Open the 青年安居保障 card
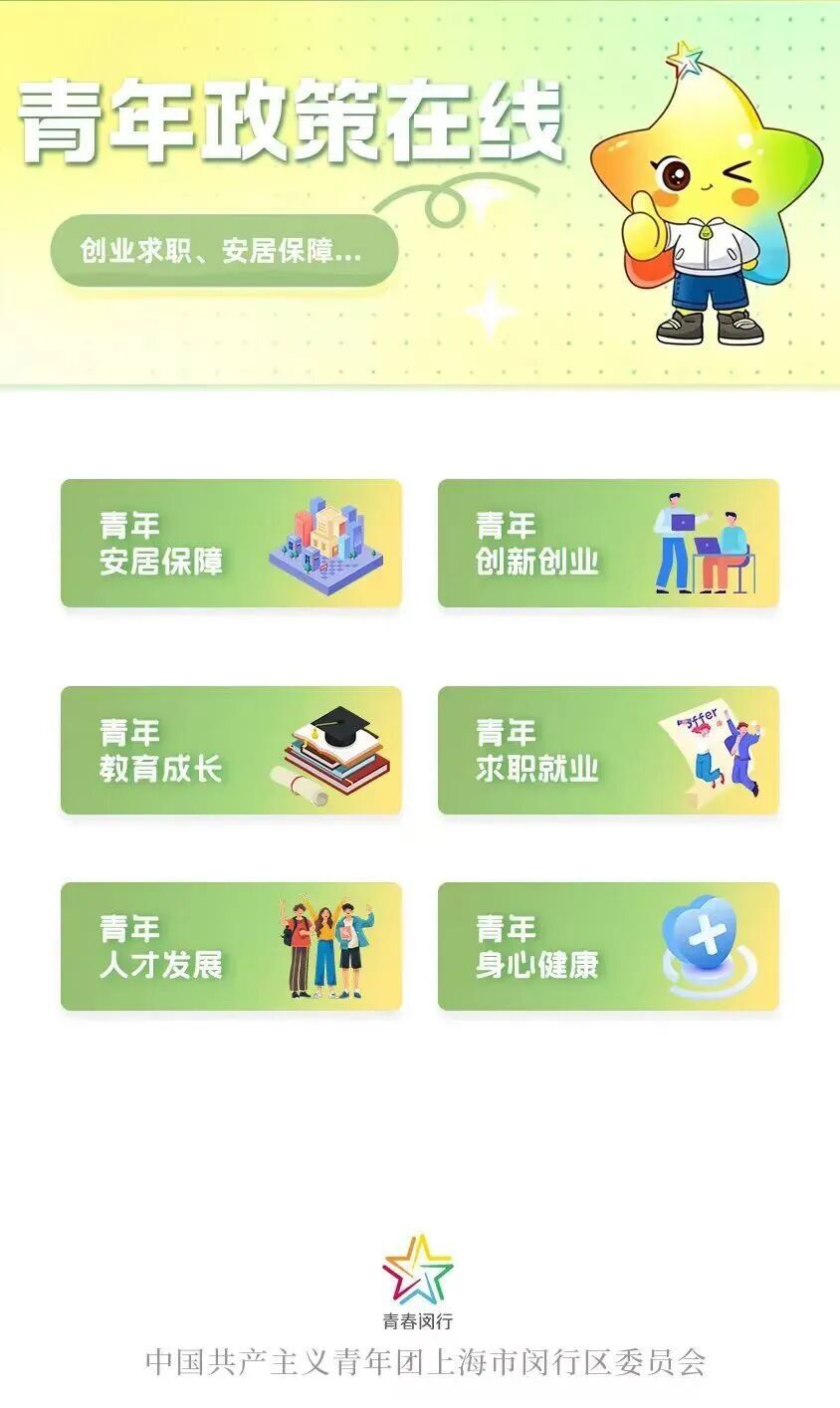840x1408 pixels. (231, 544)
